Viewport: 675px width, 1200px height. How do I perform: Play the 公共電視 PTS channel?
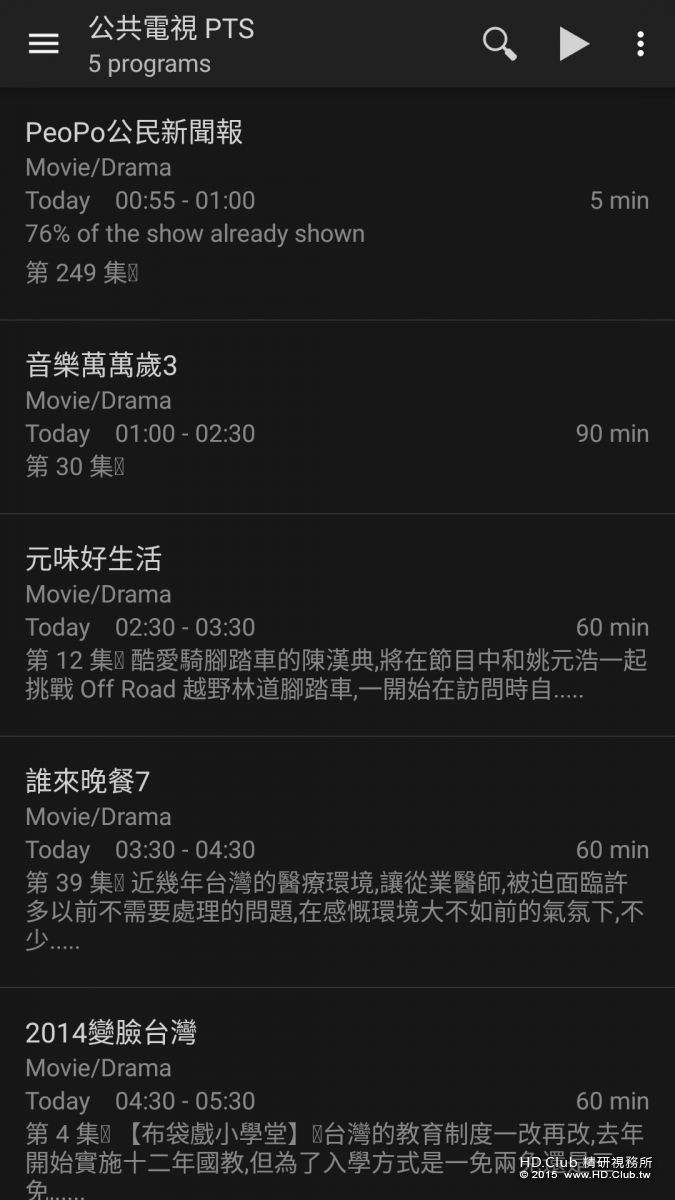tap(573, 44)
